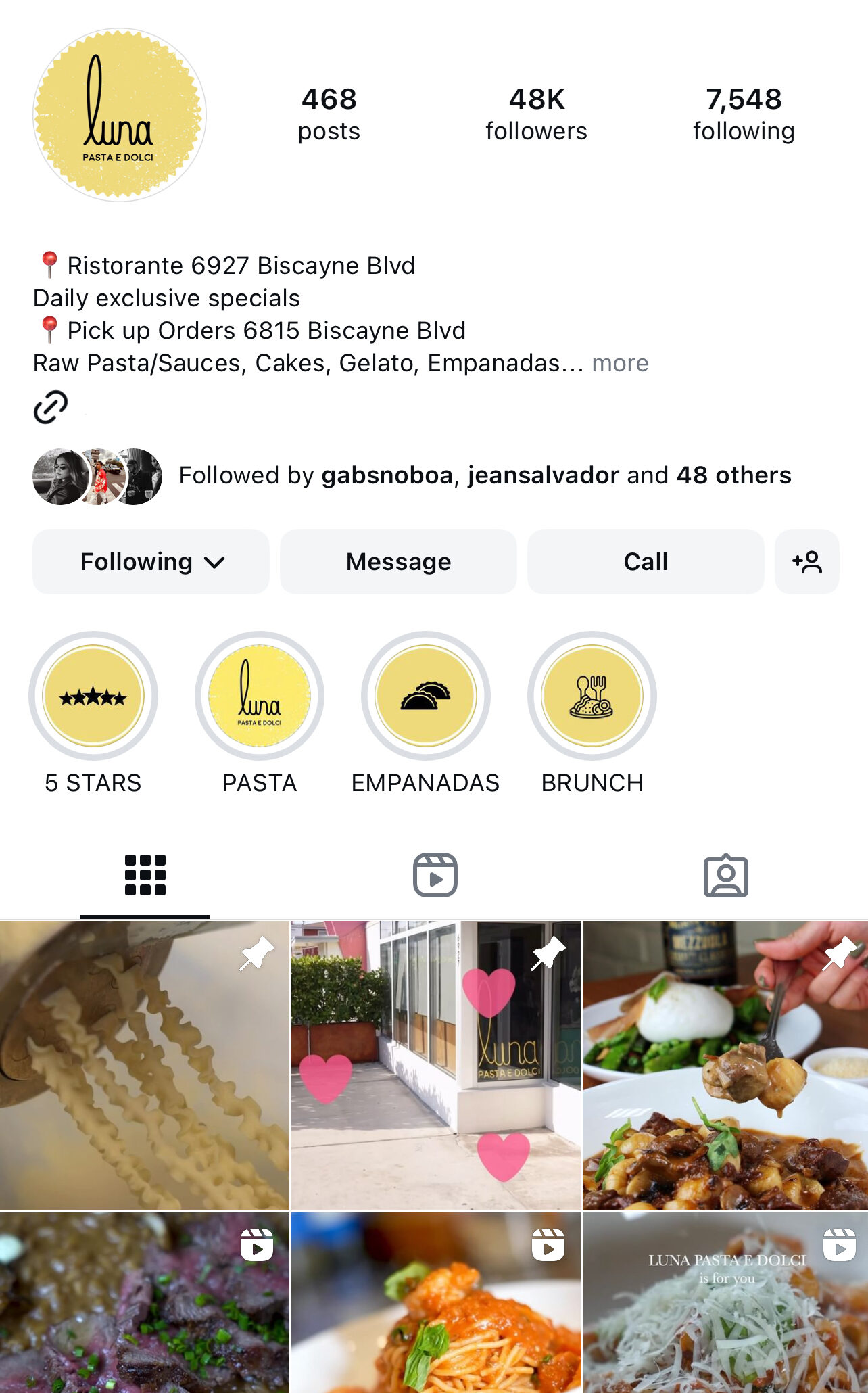Open the Following dropdown button
This screenshot has height=1393, width=868.
pos(151,562)
